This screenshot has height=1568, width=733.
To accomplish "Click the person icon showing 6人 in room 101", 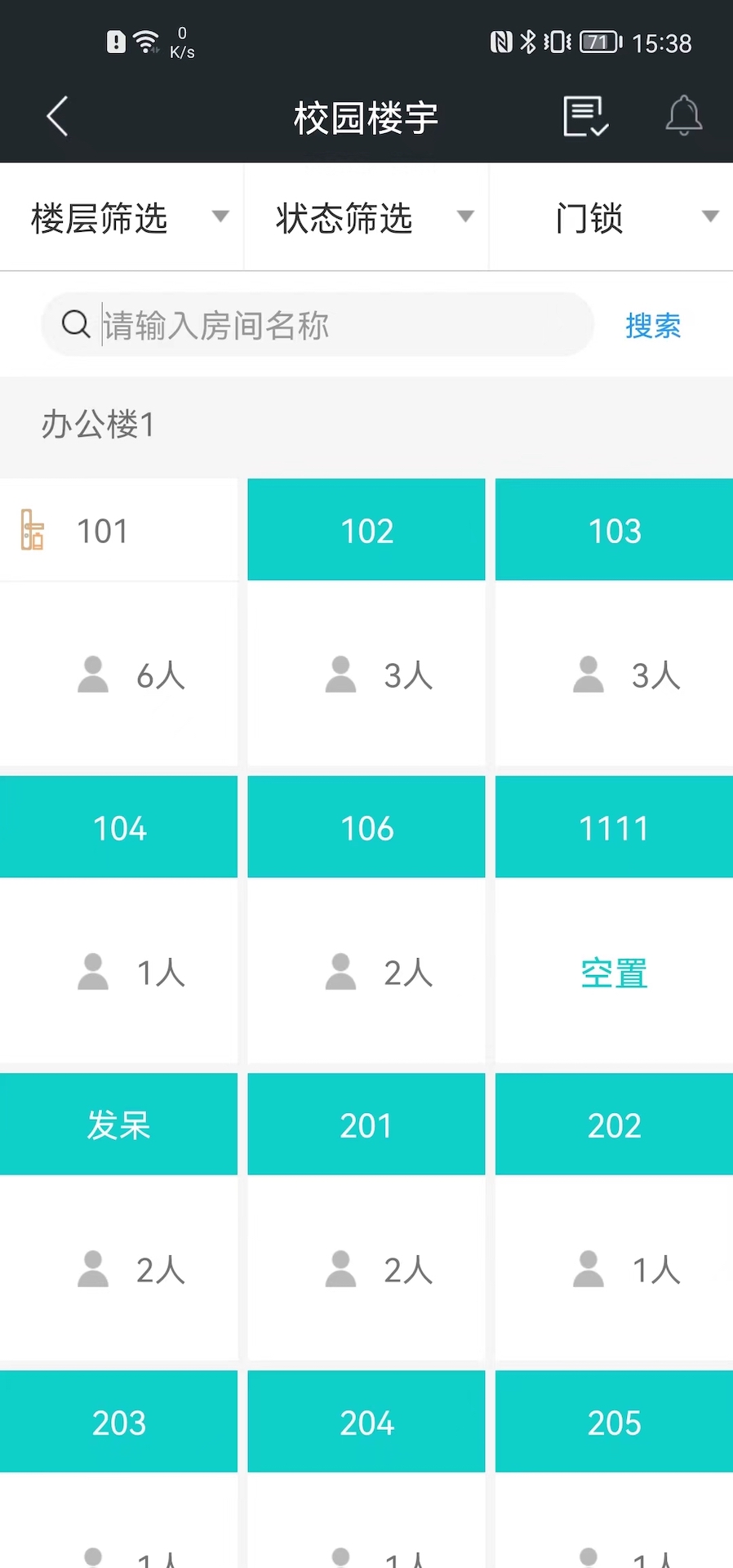I will tap(92, 673).
